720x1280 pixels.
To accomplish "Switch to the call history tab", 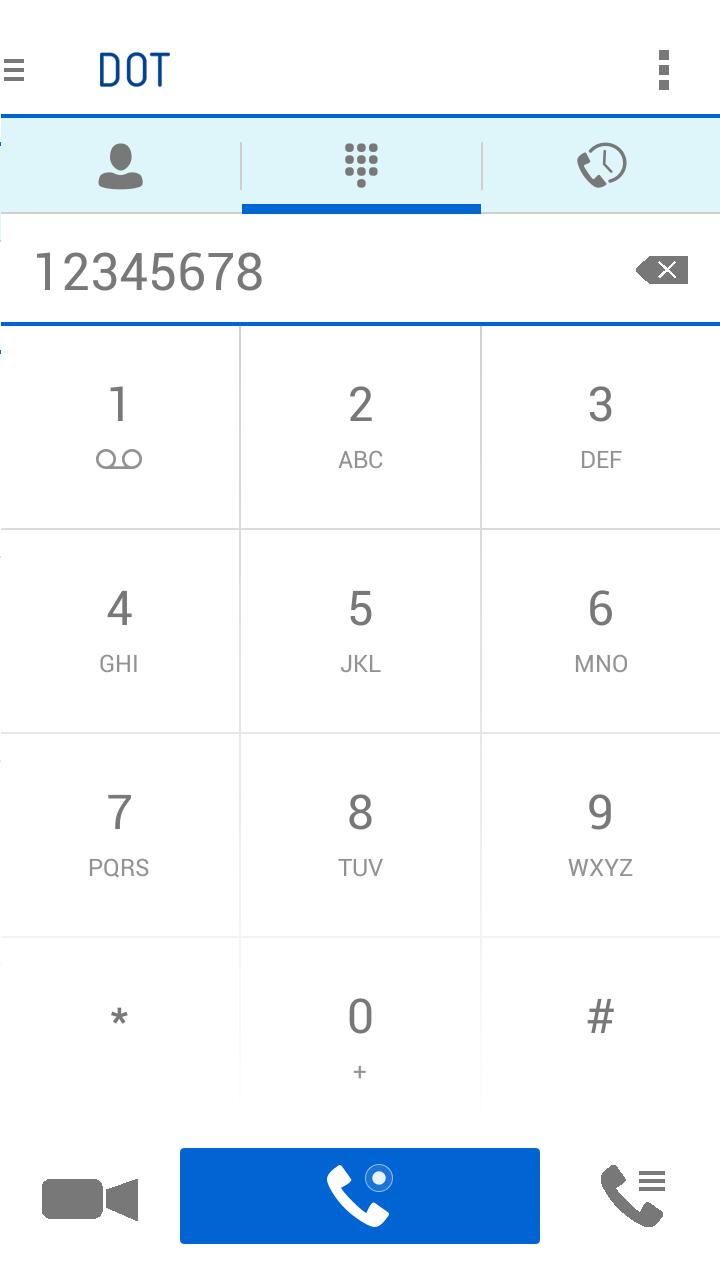I will pos(601,166).
